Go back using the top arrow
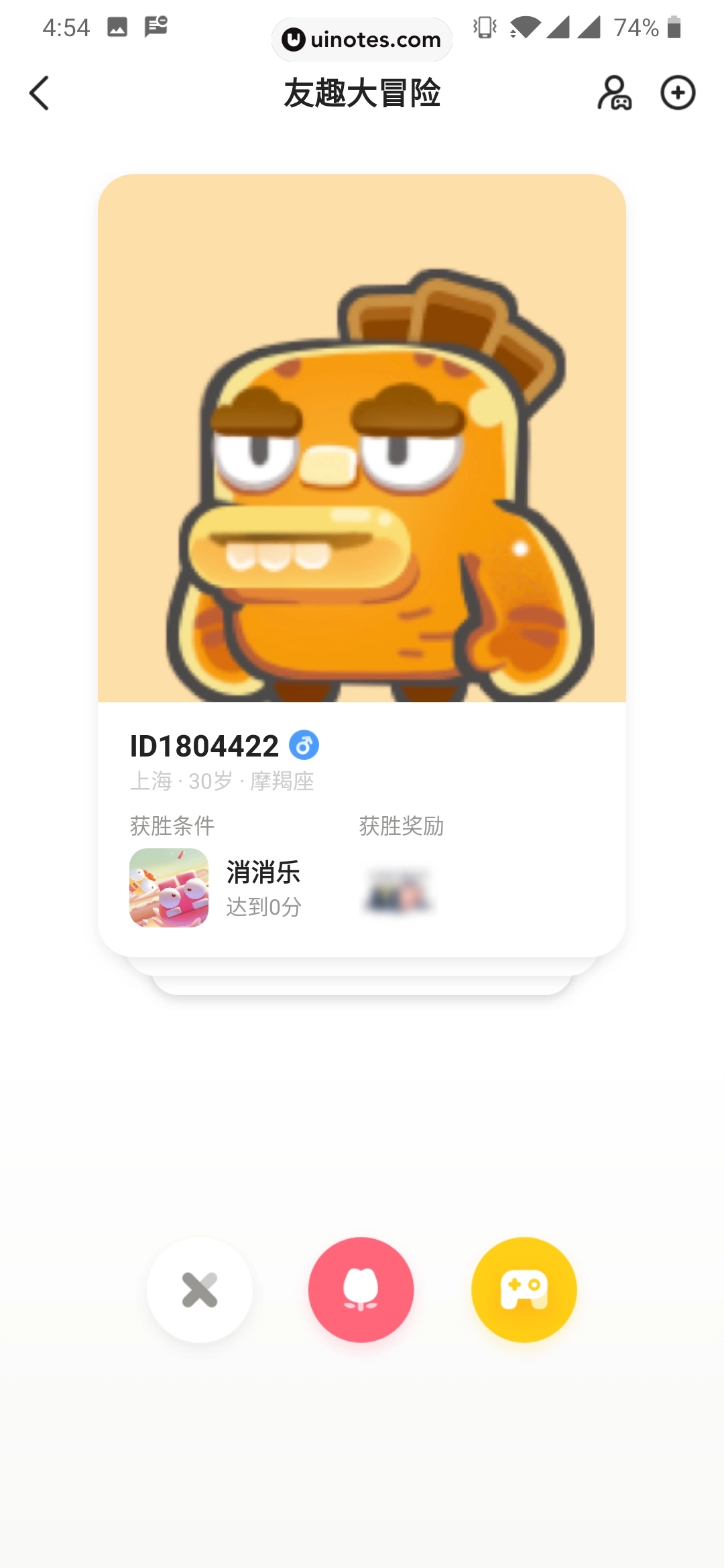Image resolution: width=724 pixels, height=1568 pixels. 40,92
